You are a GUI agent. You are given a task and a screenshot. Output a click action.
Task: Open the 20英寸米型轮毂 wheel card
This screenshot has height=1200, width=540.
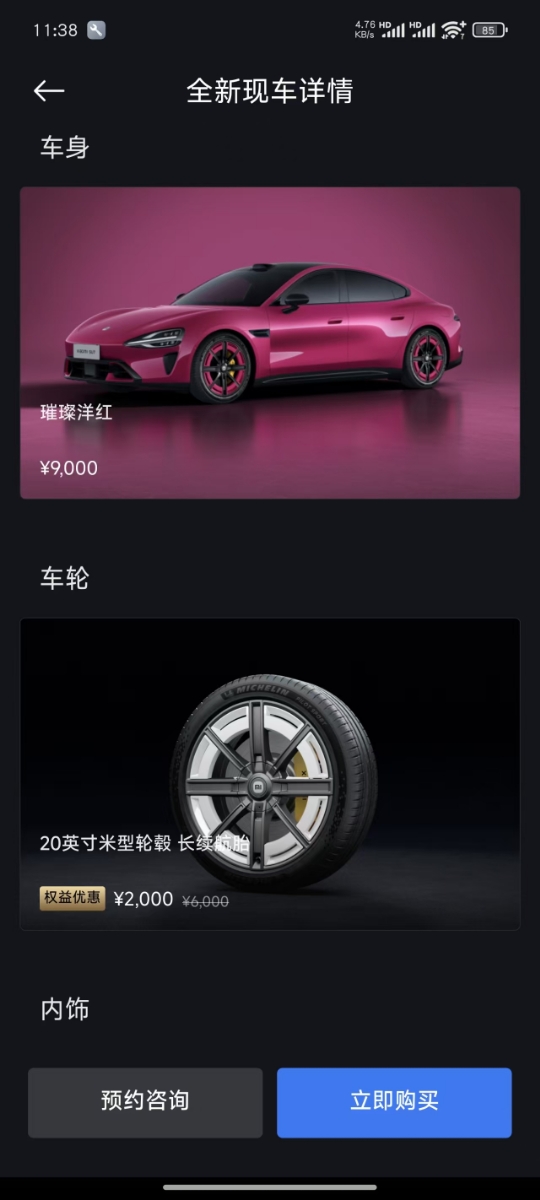point(270,774)
